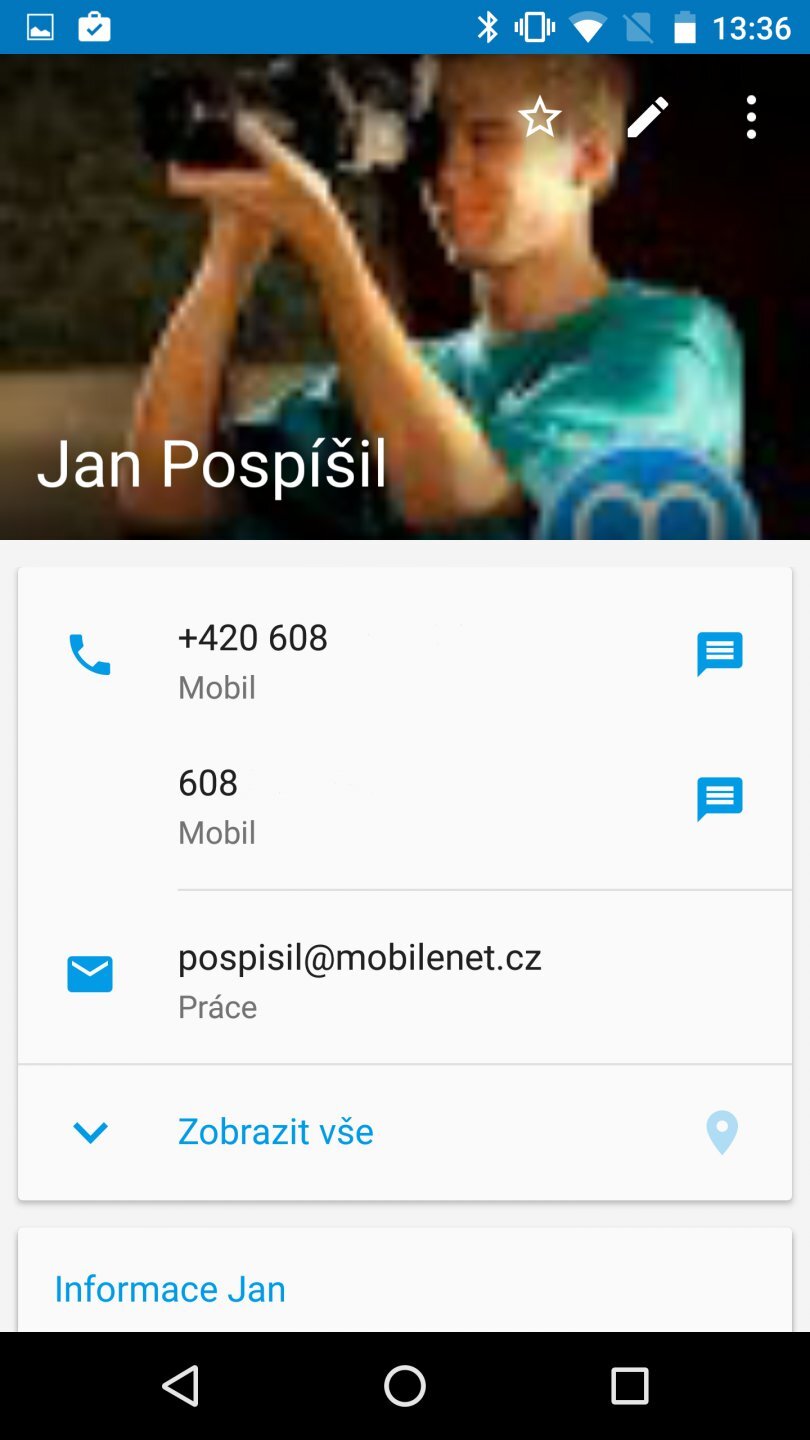Send SMS to the +420 608 number
810x1440 pixels.
[x=720, y=654]
